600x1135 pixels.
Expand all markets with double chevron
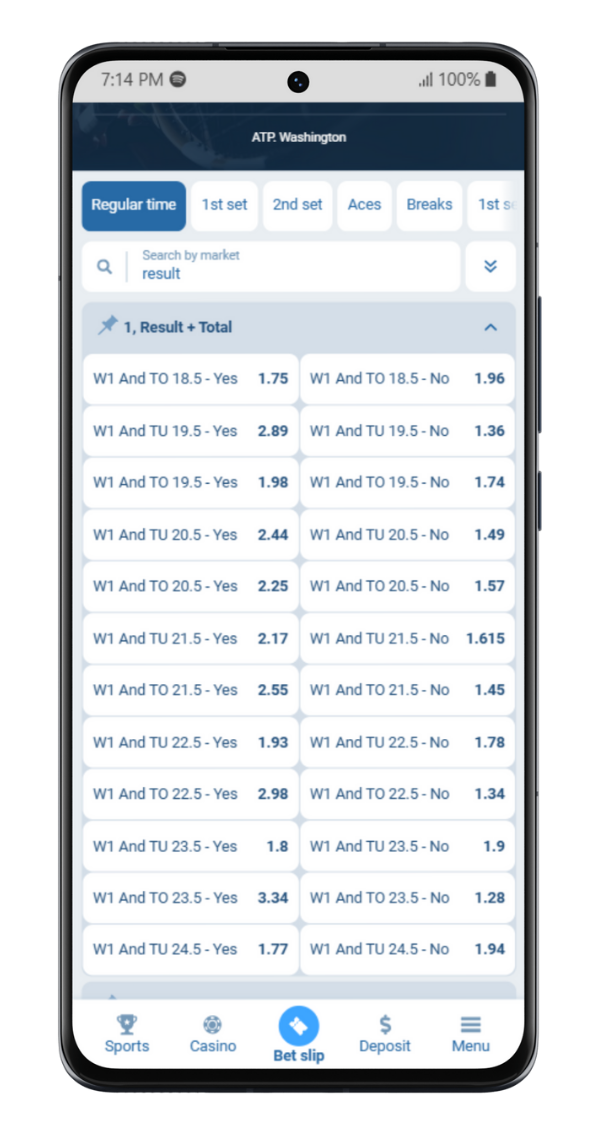[490, 266]
